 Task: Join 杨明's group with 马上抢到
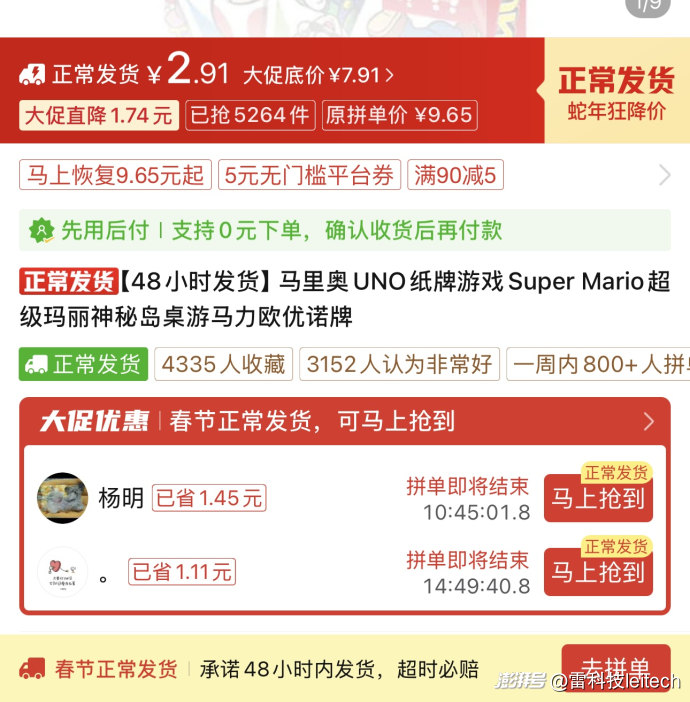pyautogui.click(x=598, y=498)
